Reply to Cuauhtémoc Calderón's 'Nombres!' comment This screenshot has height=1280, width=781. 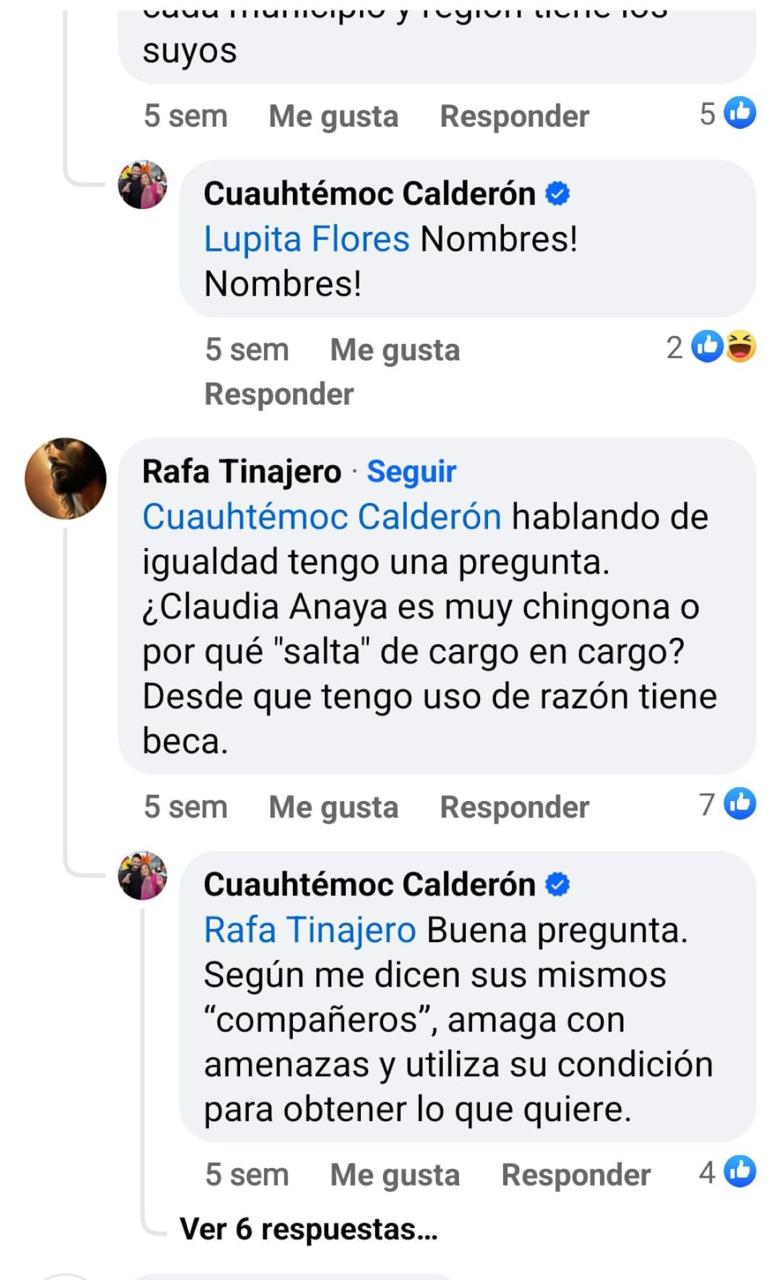coord(278,394)
